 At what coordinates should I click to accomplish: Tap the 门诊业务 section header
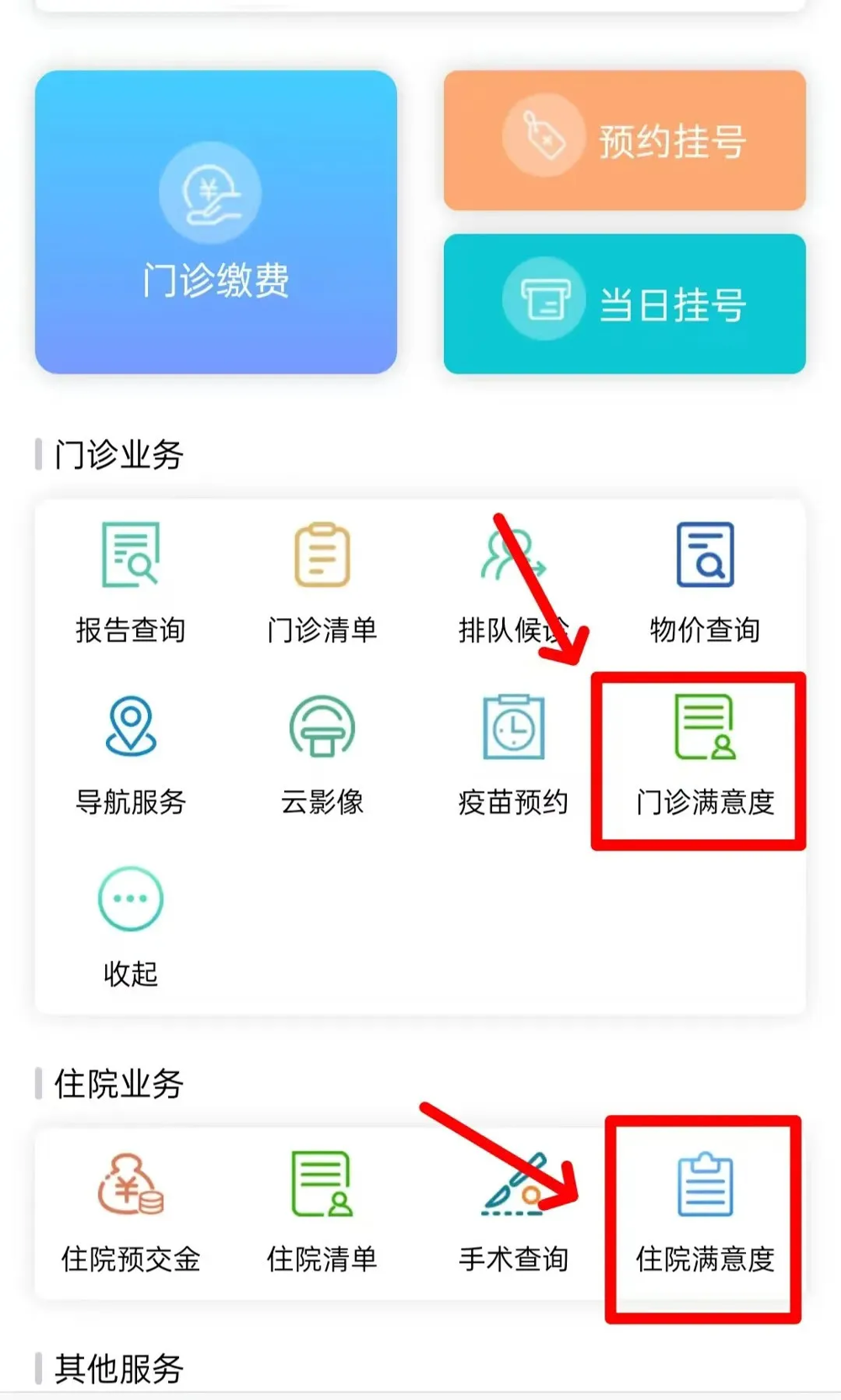click(x=118, y=452)
